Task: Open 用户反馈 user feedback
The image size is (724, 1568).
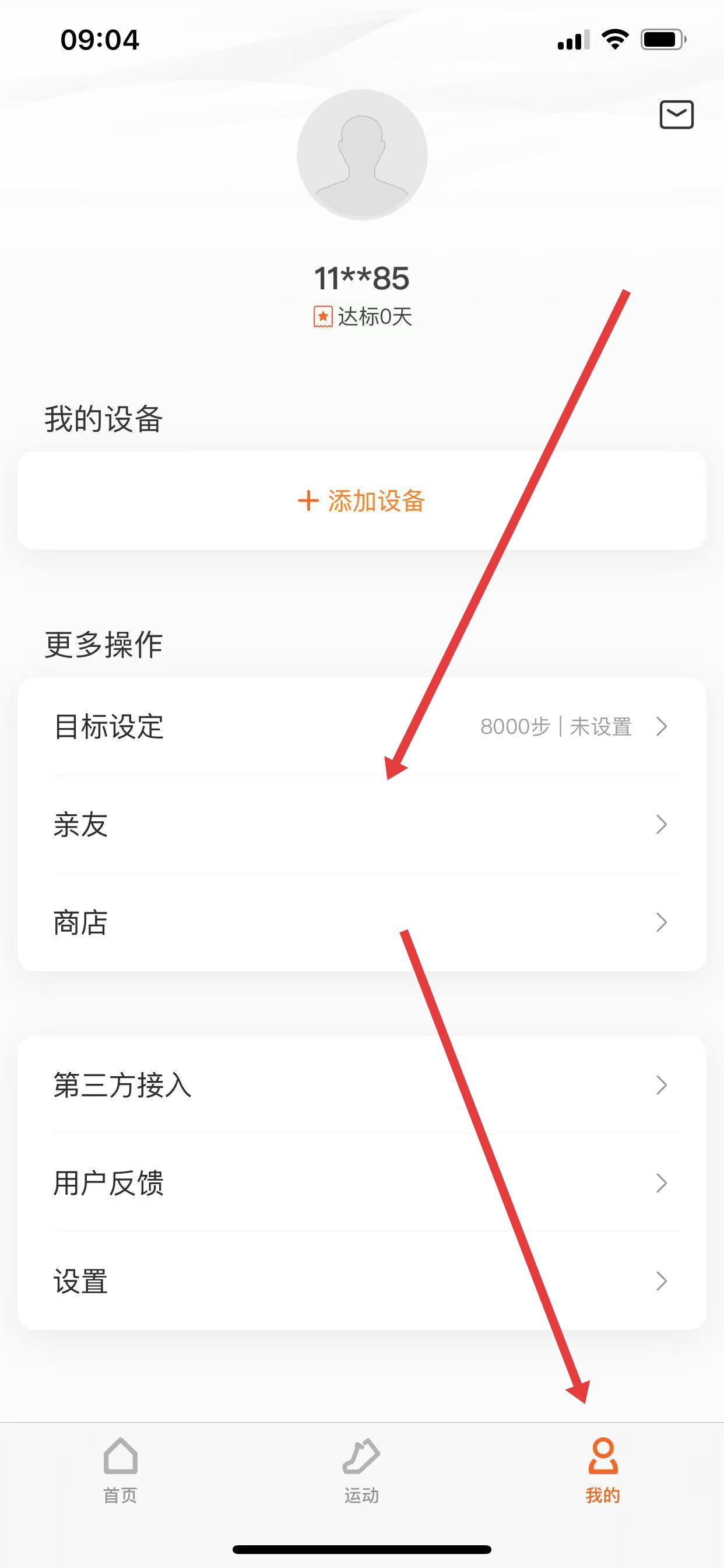Action: coord(362,1182)
